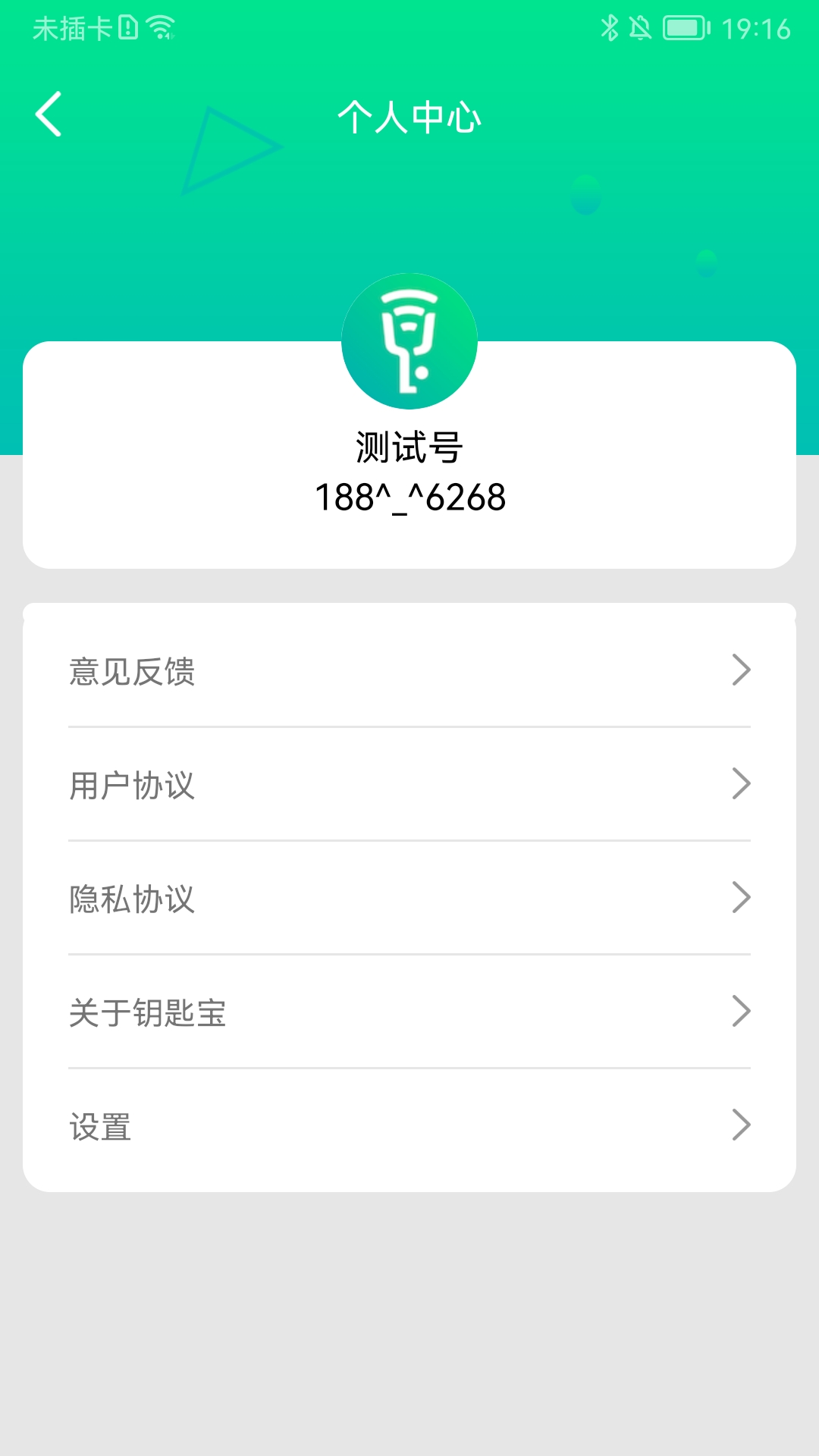This screenshot has height=1456, width=819.
Task: Tap the masked phone number 188^_^6268
Action: (409, 497)
